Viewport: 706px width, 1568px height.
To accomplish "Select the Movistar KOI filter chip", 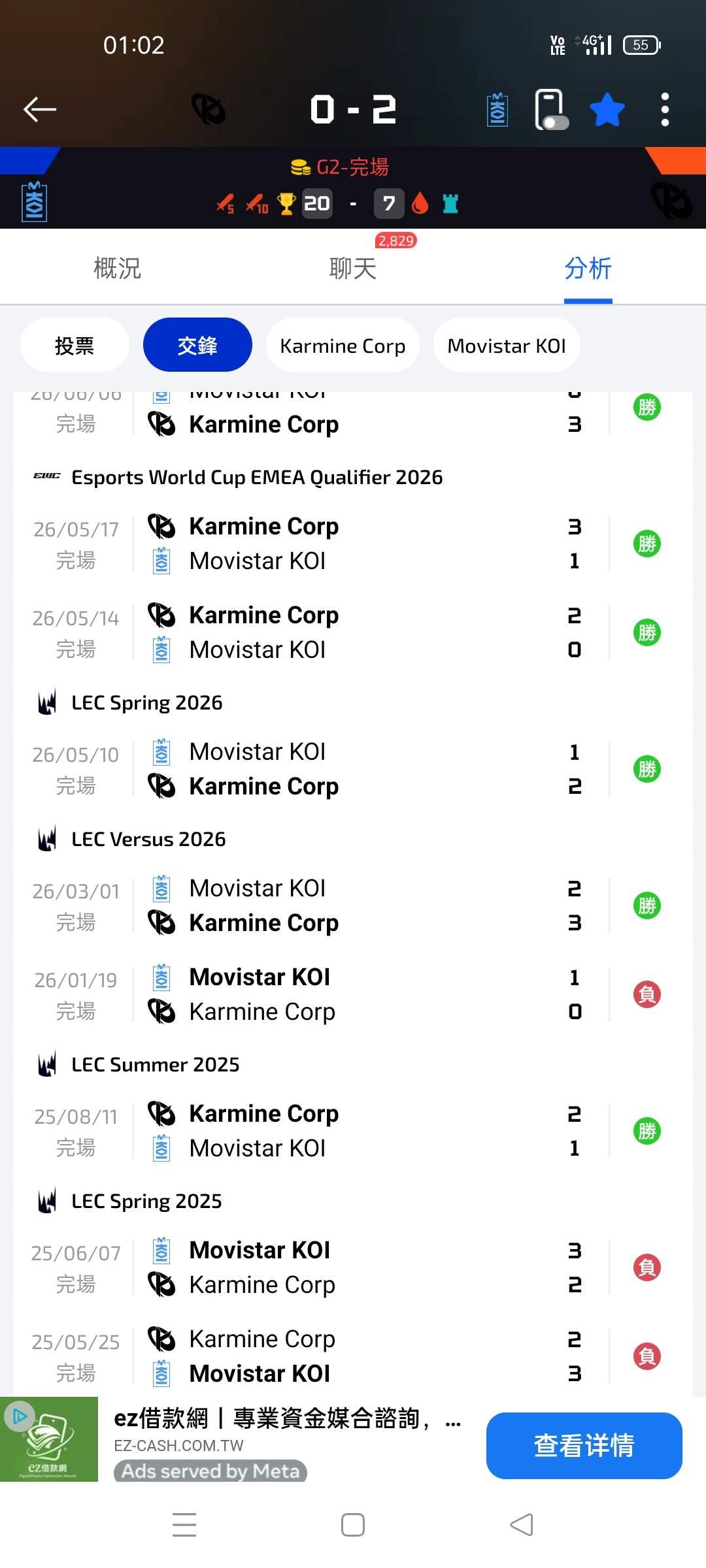I will tap(507, 345).
